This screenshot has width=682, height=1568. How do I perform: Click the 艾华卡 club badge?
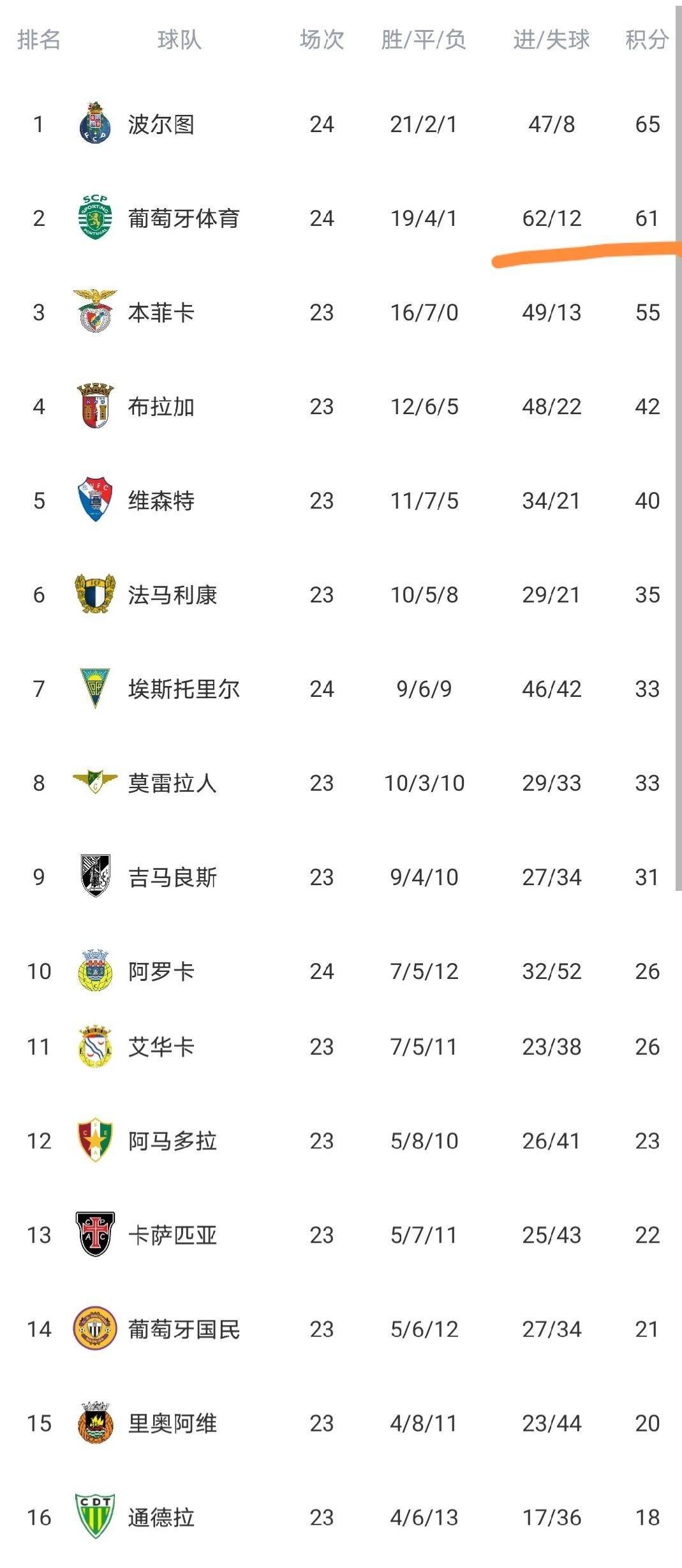coord(96,1048)
